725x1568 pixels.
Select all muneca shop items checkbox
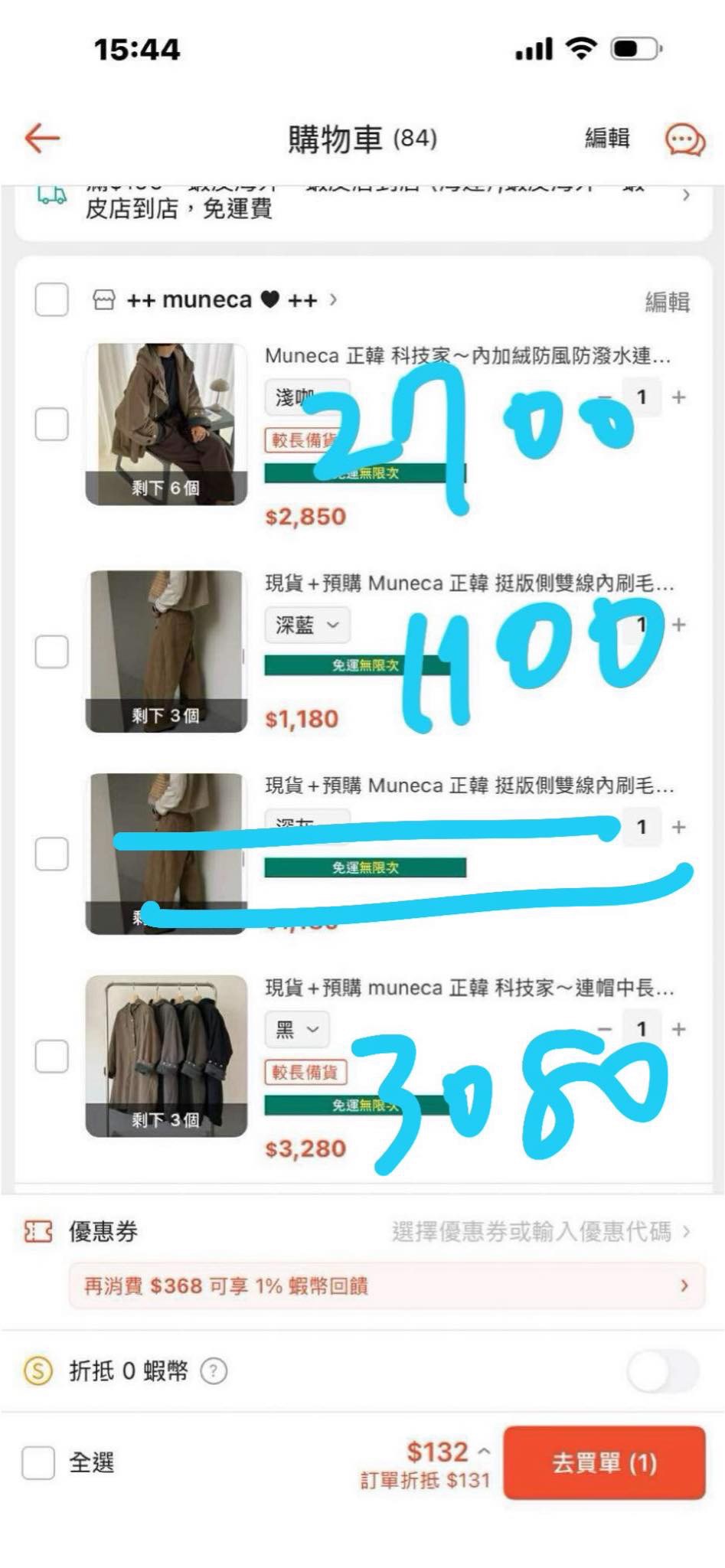(x=51, y=299)
